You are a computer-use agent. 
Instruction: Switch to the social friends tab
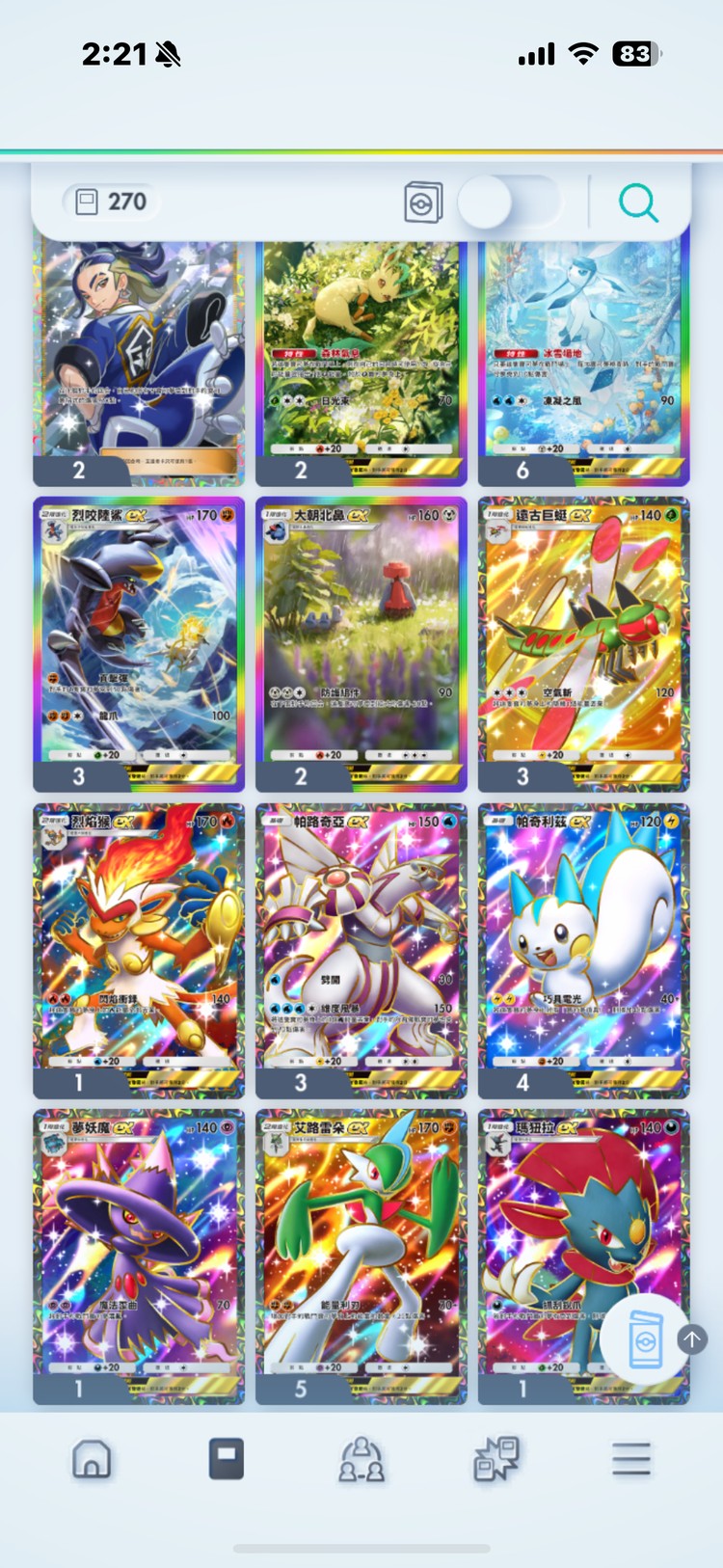[361, 1459]
